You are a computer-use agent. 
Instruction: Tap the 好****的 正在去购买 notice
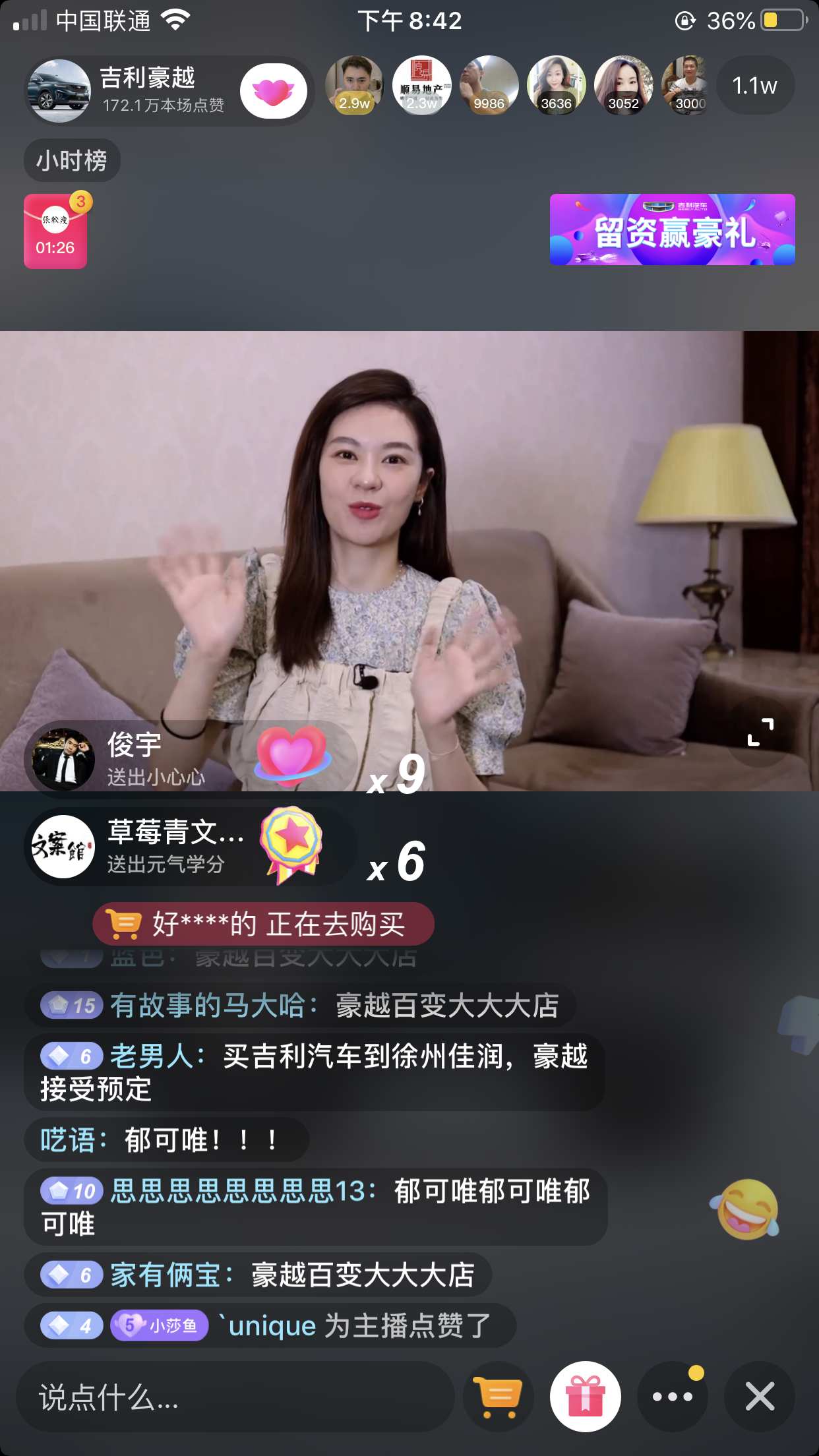coord(264,924)
